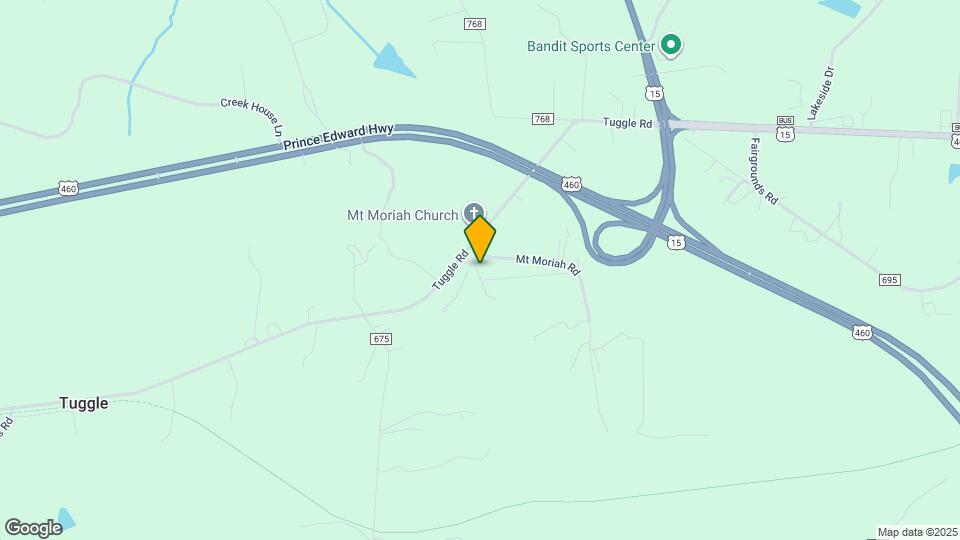Open the Bandit Sports Center place pin

click(x=672, y=45)
